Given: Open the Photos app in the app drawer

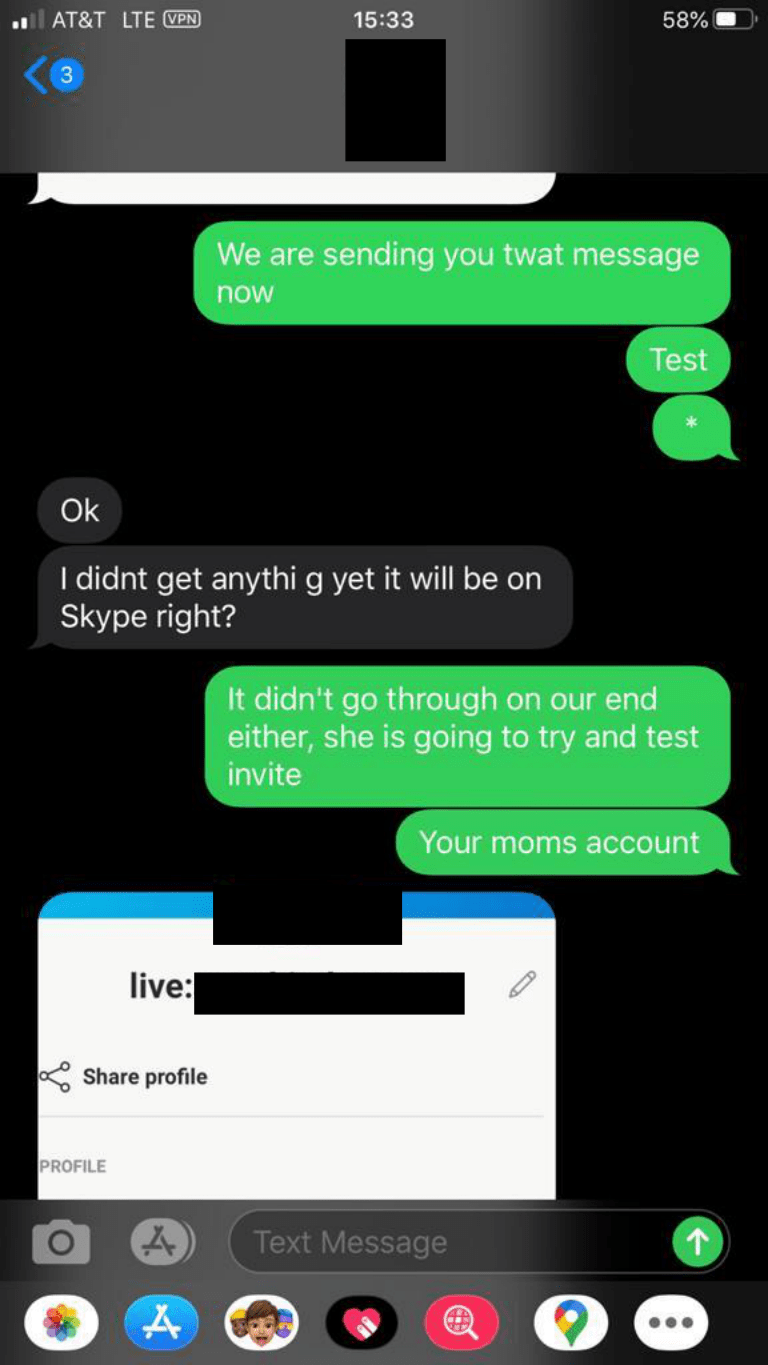Looking at the screenshot, I should [61, 1324].
